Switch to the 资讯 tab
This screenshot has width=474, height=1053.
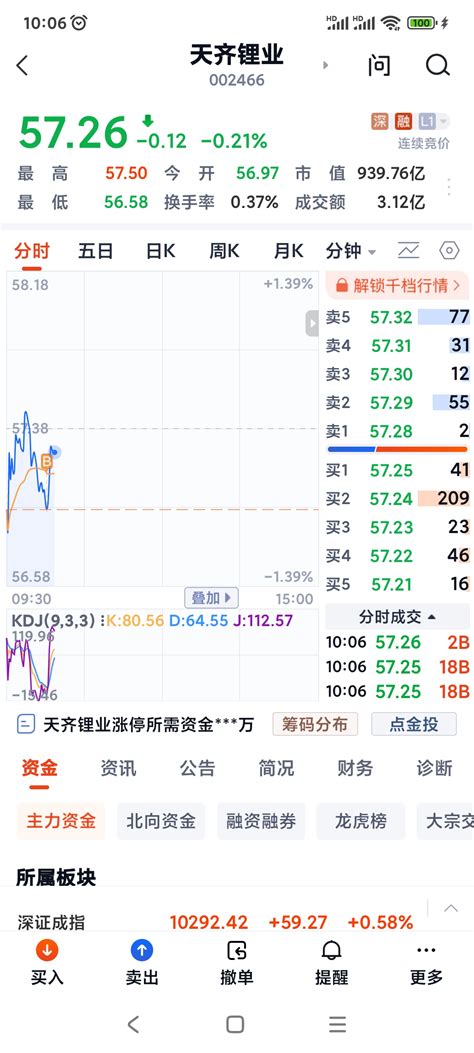pos(118,768)
